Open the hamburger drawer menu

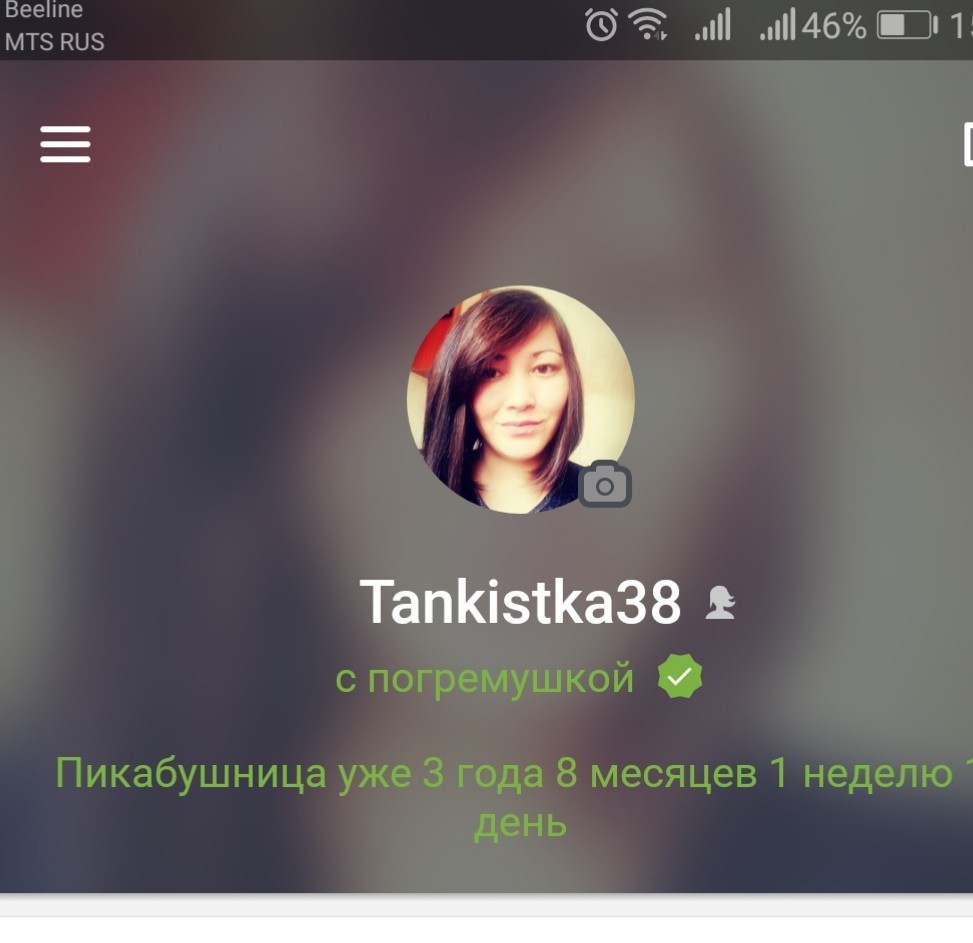pos(66,144)
